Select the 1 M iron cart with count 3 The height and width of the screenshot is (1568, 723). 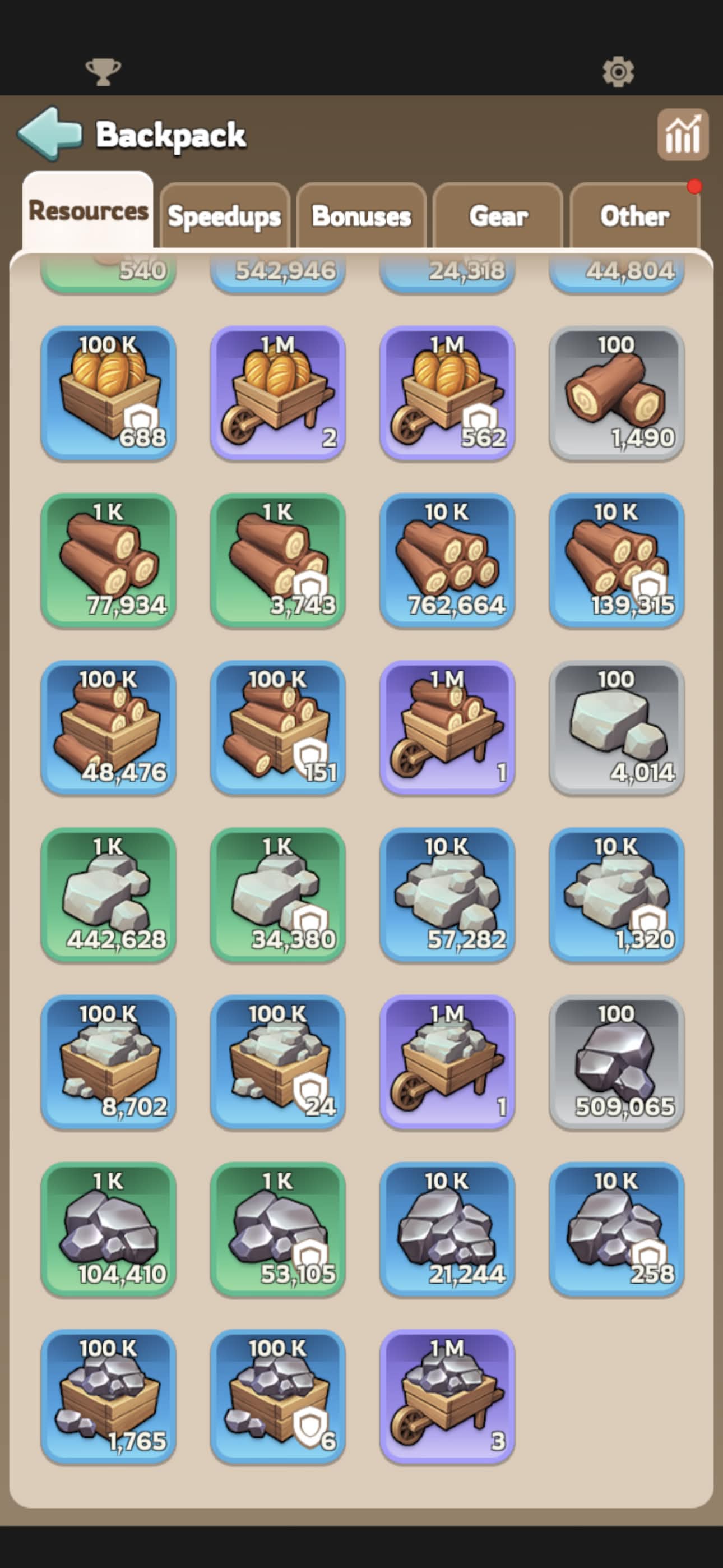click(447, 1397)
